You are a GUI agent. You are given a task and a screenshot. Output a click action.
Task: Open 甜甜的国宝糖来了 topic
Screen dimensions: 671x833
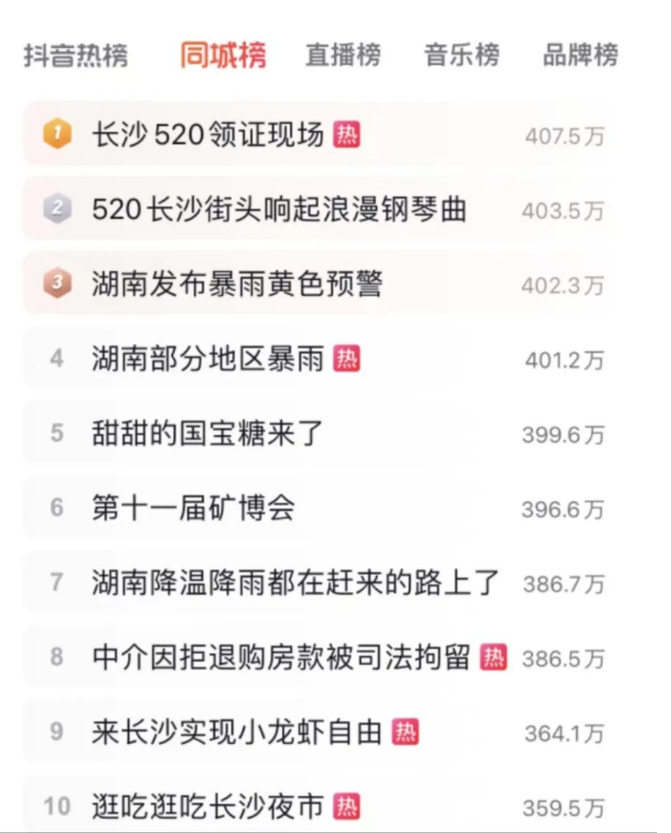tap(207, 433)
